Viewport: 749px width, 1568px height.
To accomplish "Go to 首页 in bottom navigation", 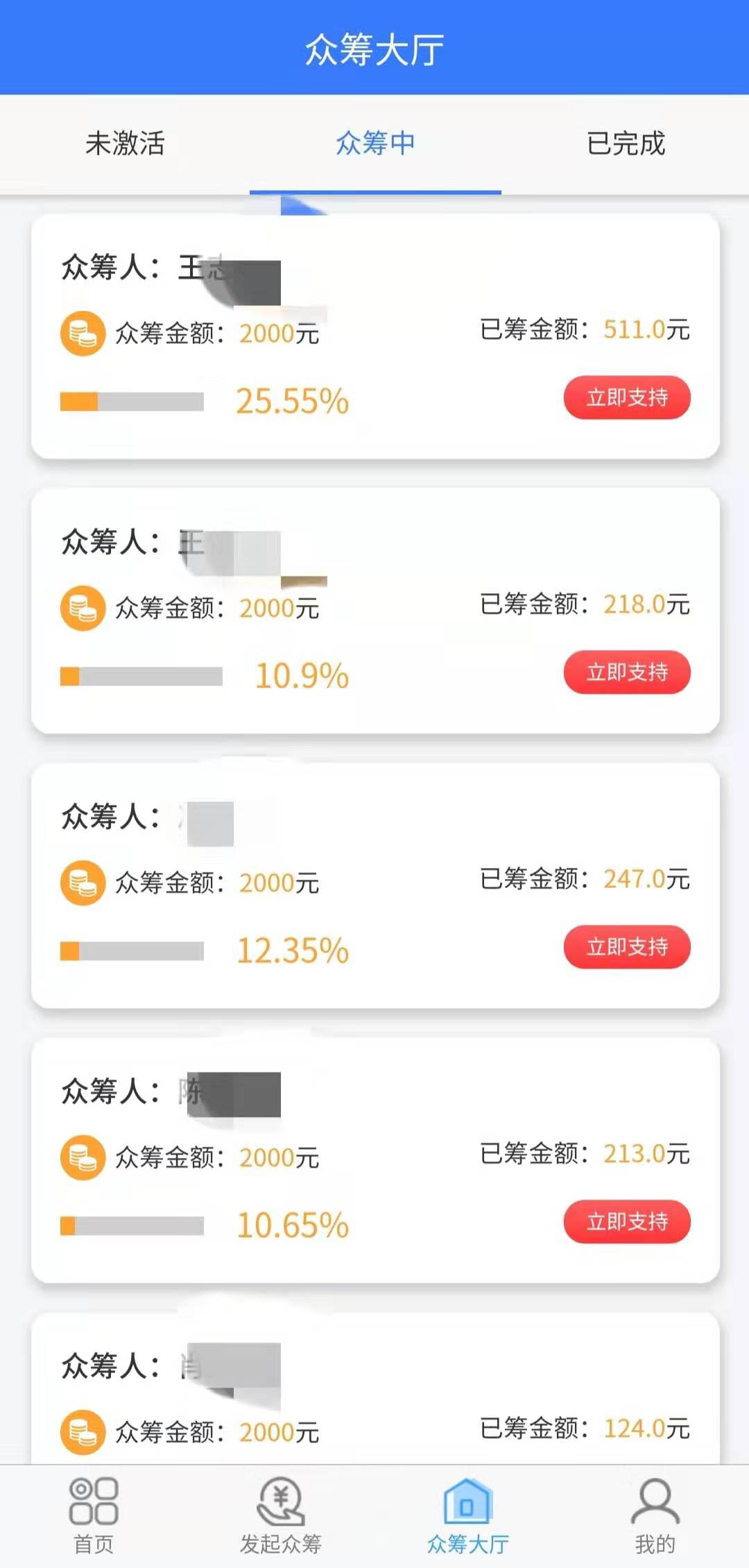I will pos(94,1516).
